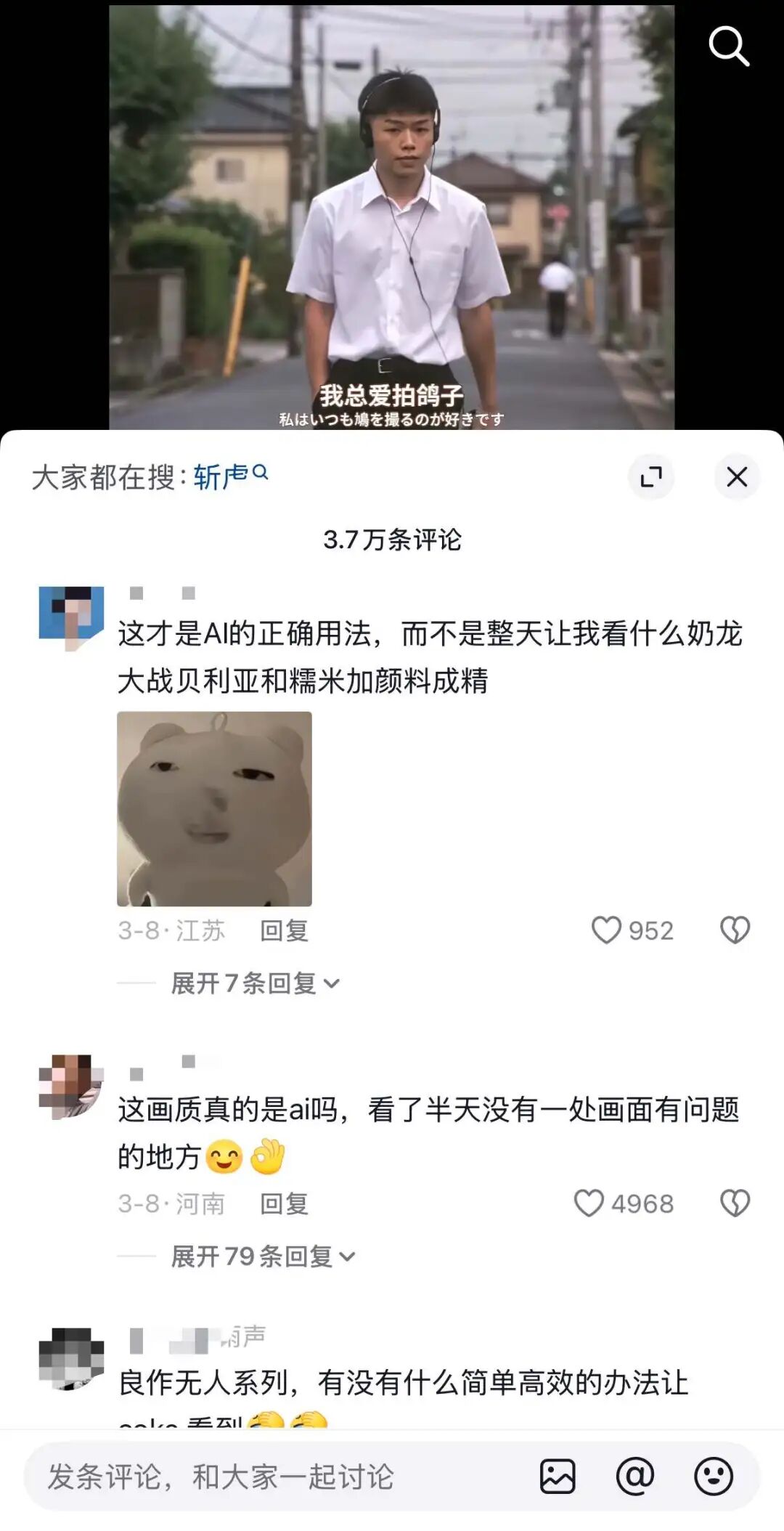Like the comment with 4968 likes
The height and width of the screenshot is (1531, 784).
pyautogui.click(x=589, y=1203)
